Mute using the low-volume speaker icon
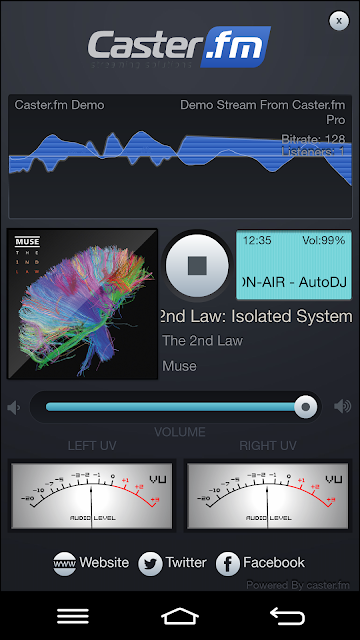 [14, 407]
